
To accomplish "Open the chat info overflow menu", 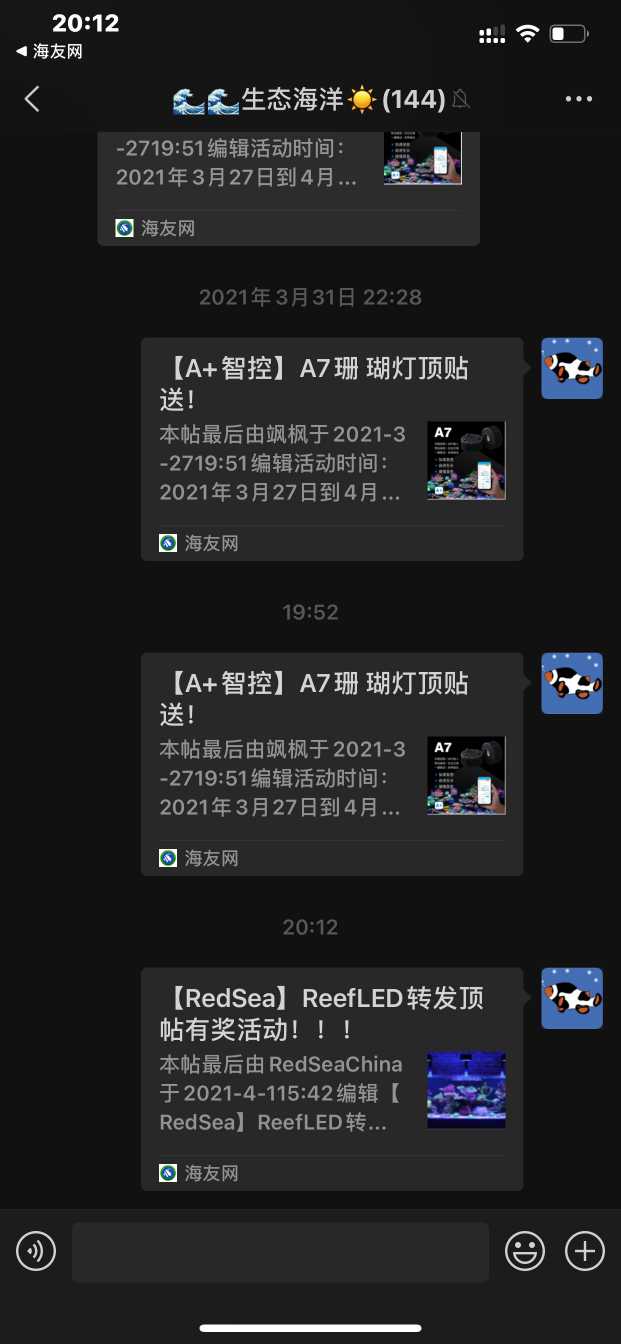I will click(x=579, y=99).
